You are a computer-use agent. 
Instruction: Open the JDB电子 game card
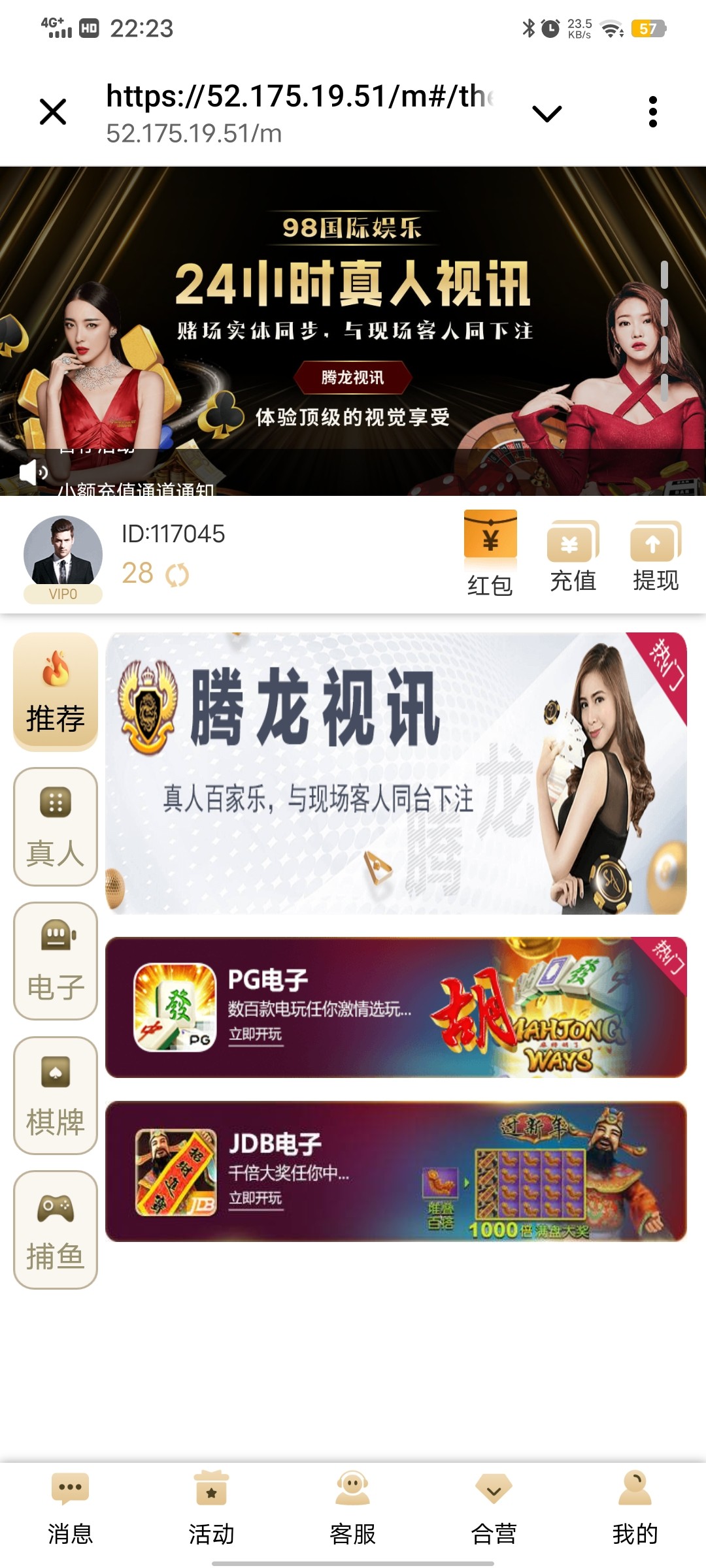(x=395, y=1171)
